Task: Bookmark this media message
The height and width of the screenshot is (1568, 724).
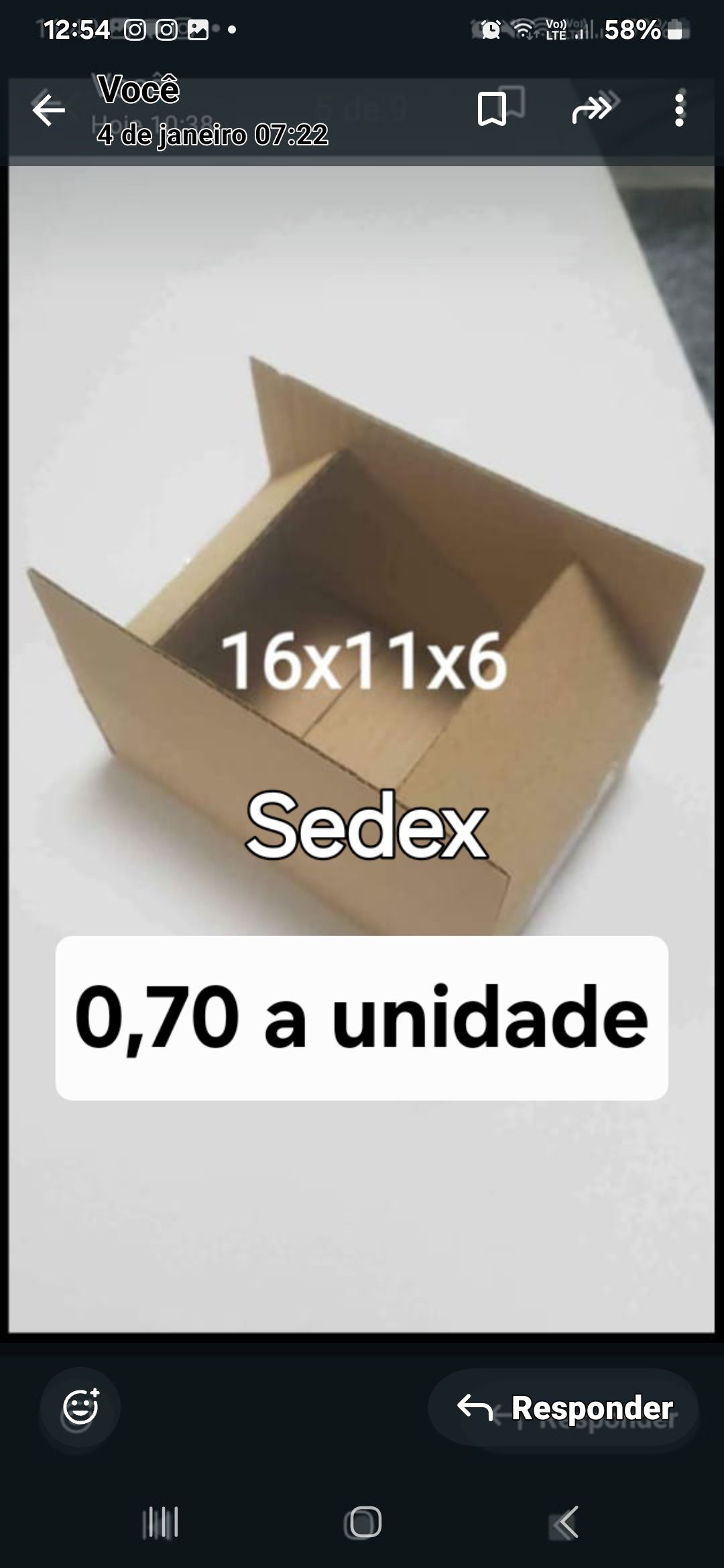Action: click(492, 109)
